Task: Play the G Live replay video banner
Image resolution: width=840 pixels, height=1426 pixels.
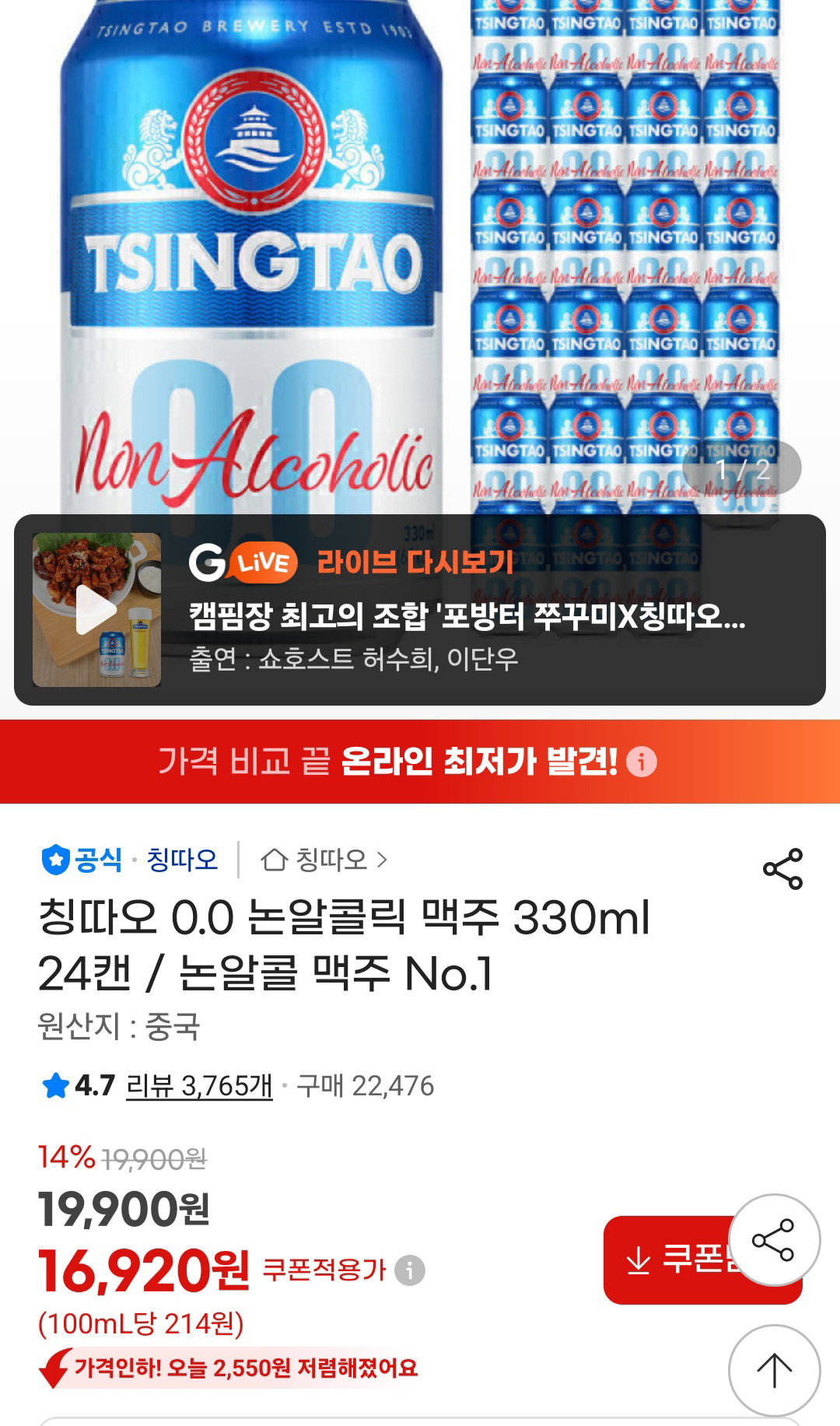Action: [420, 610]
